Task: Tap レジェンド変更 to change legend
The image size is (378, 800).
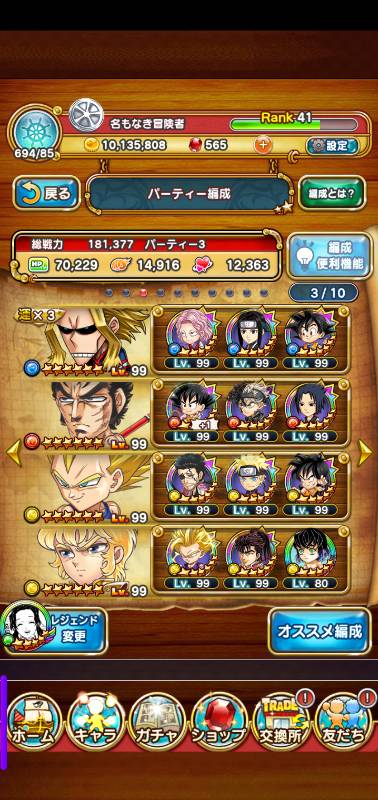Action: (54, 629)
